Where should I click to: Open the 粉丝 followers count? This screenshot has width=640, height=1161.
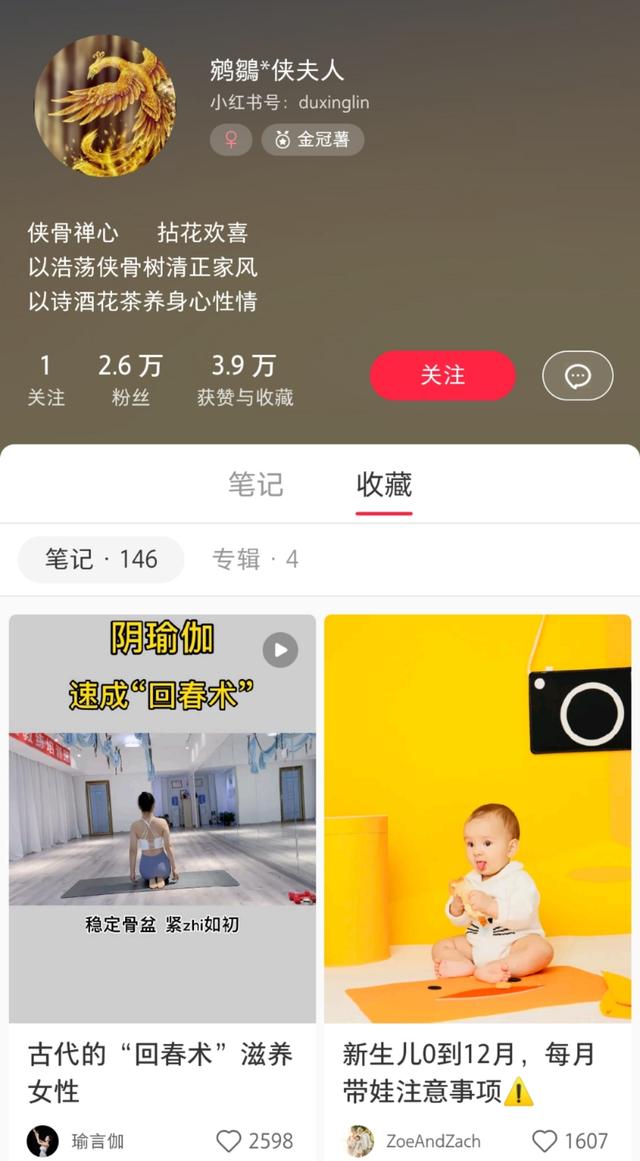point(130,380)
